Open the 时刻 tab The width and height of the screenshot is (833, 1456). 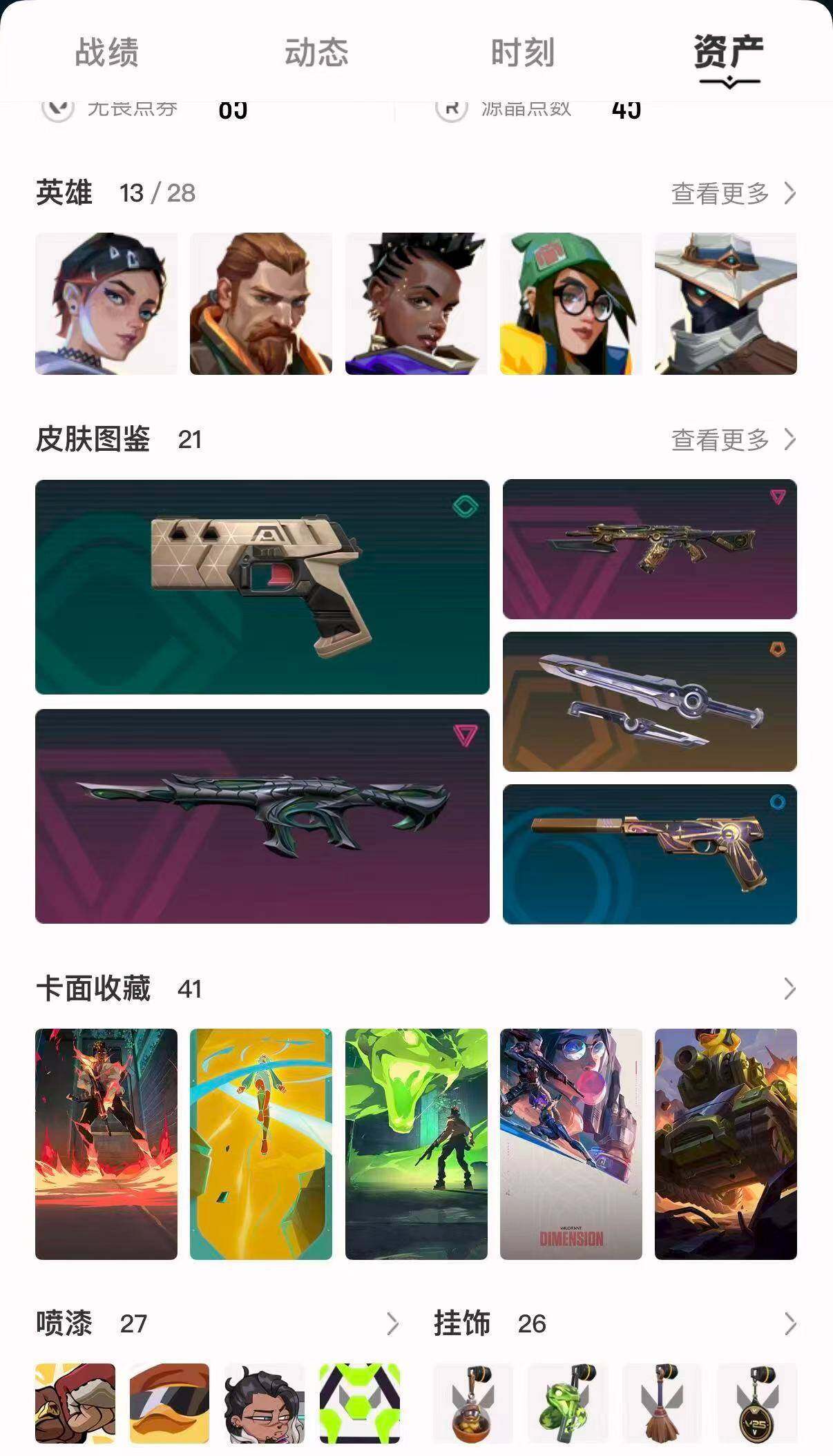(x=523, y=52)
